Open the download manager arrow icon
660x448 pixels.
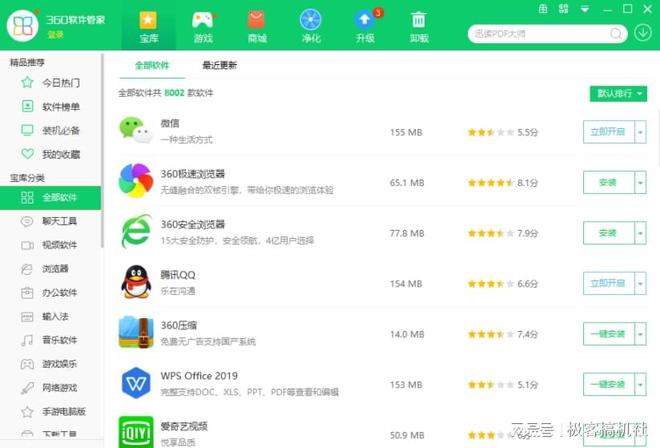coord(644,32)
